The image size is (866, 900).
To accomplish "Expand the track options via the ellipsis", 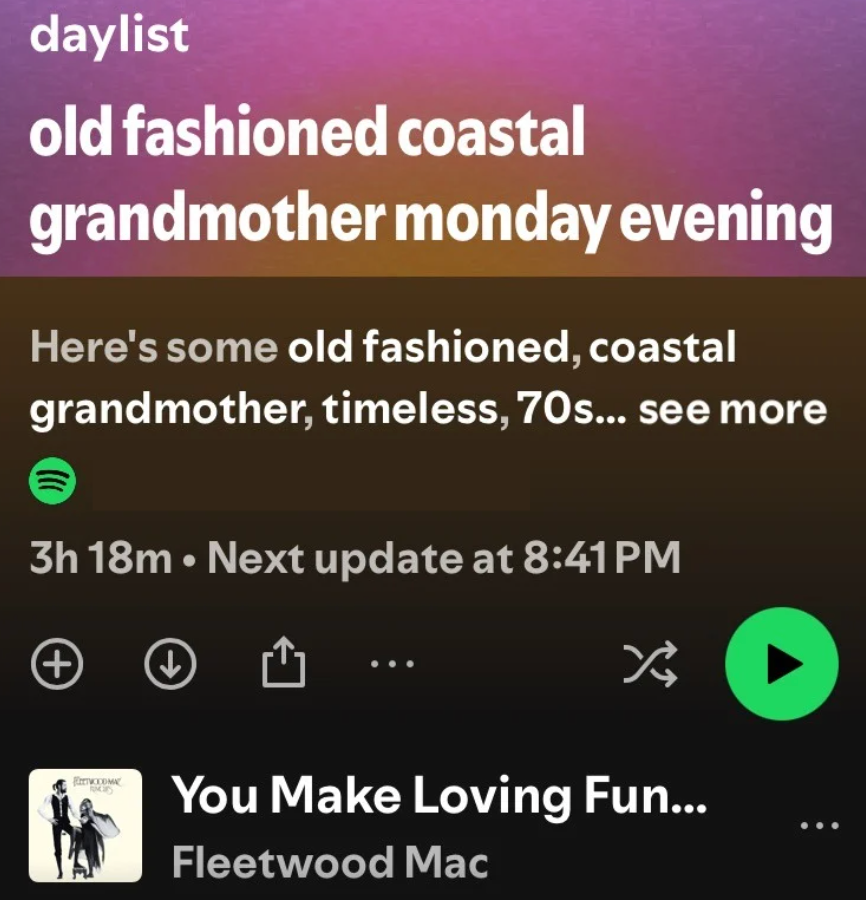I will click(x=819, y=824).
